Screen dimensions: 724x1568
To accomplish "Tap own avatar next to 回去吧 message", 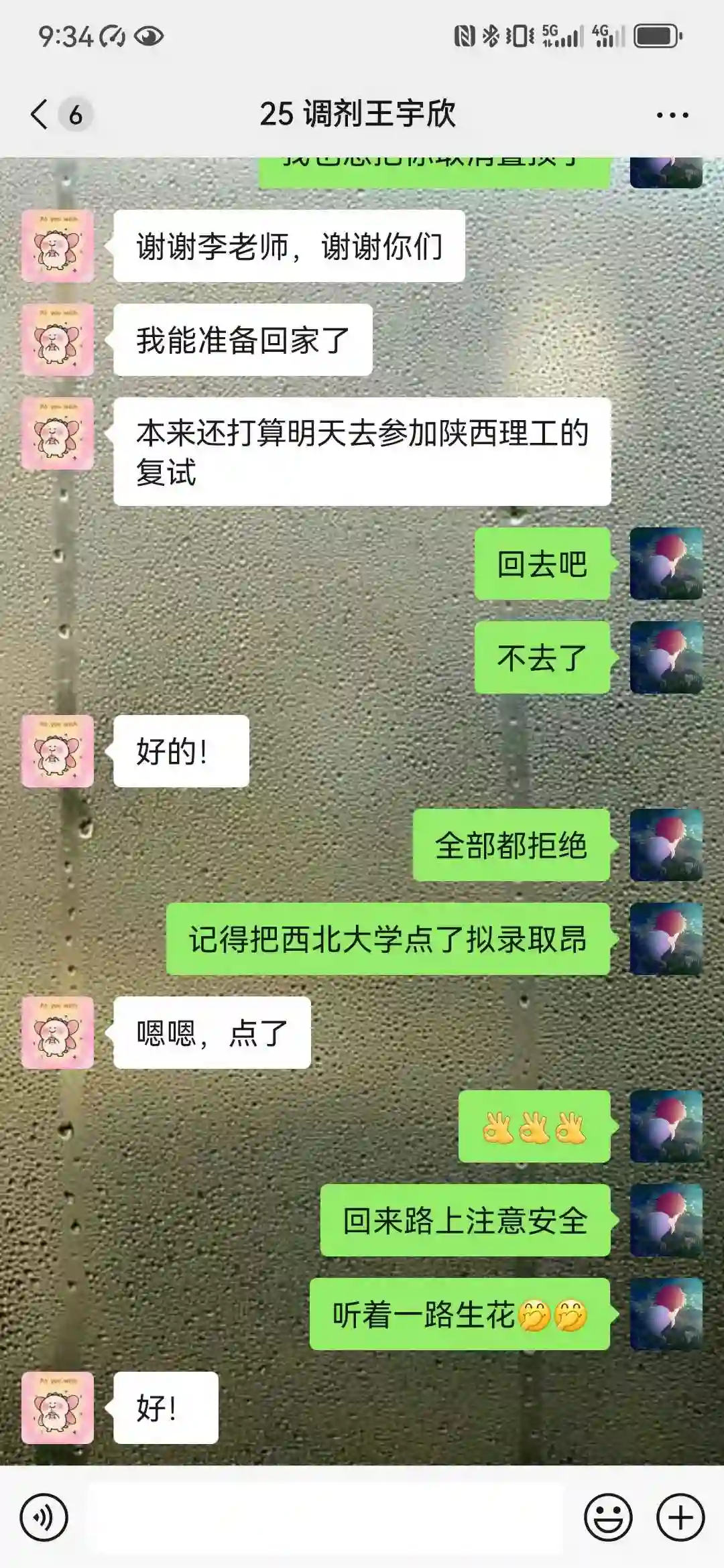I will pos(666,564).
